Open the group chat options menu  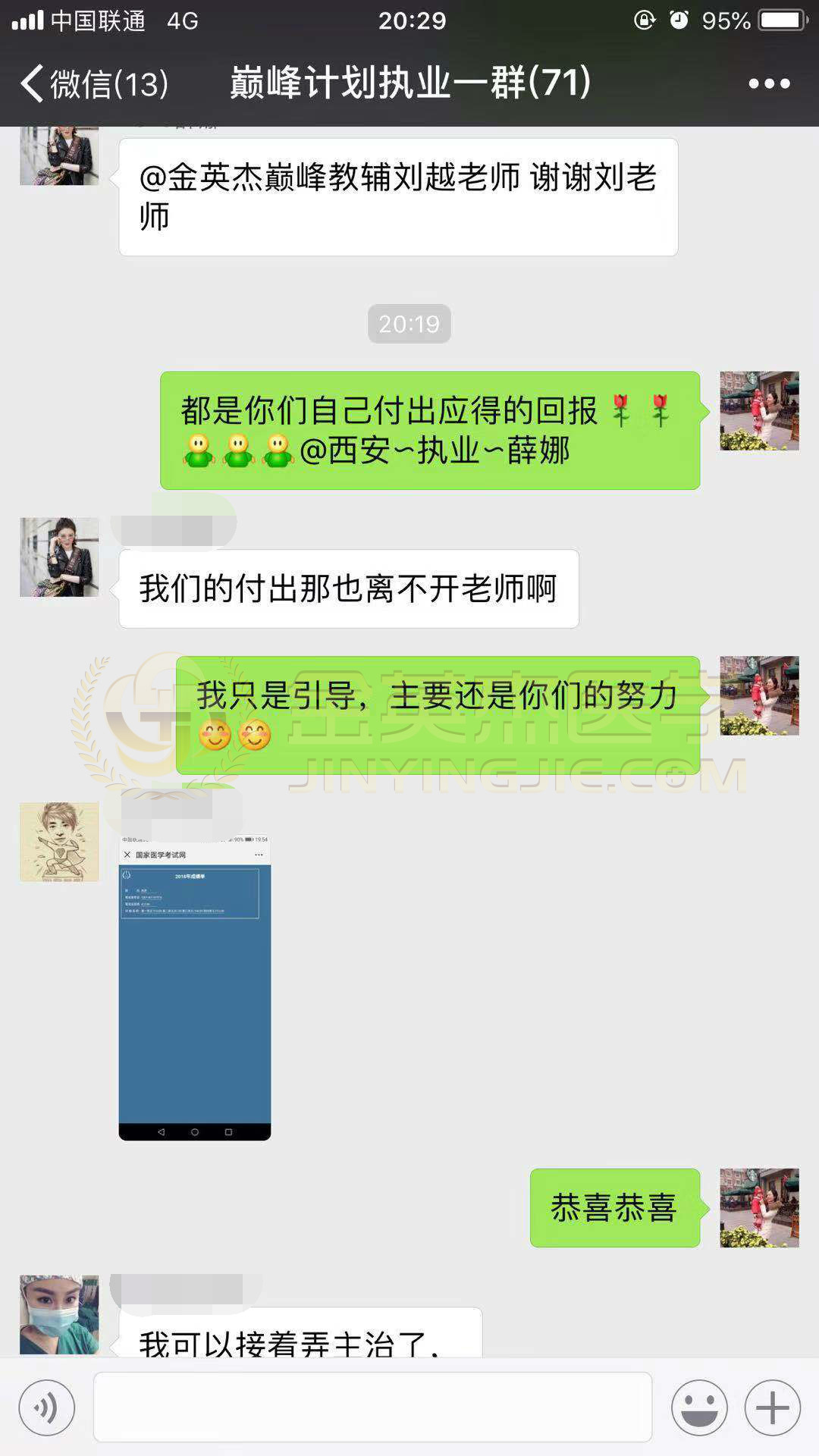click(769, 83)
